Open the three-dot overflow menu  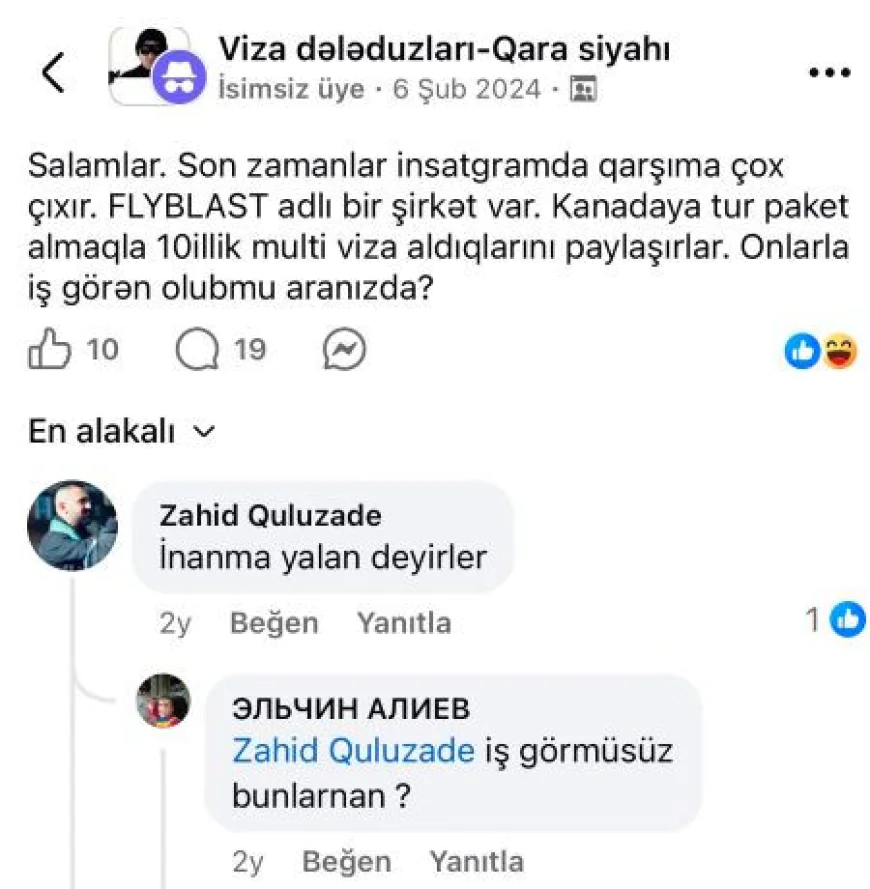828,74
